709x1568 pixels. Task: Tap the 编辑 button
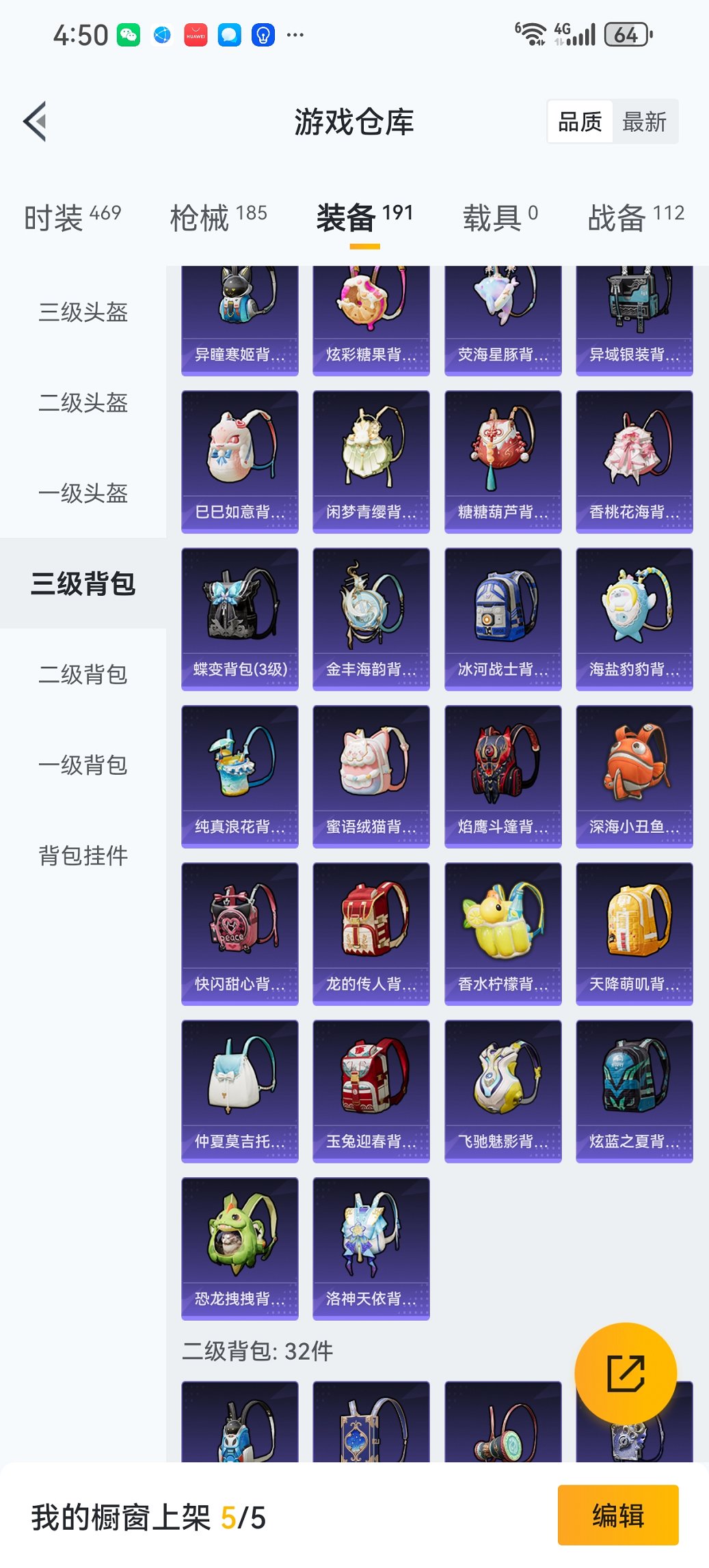617,1515
